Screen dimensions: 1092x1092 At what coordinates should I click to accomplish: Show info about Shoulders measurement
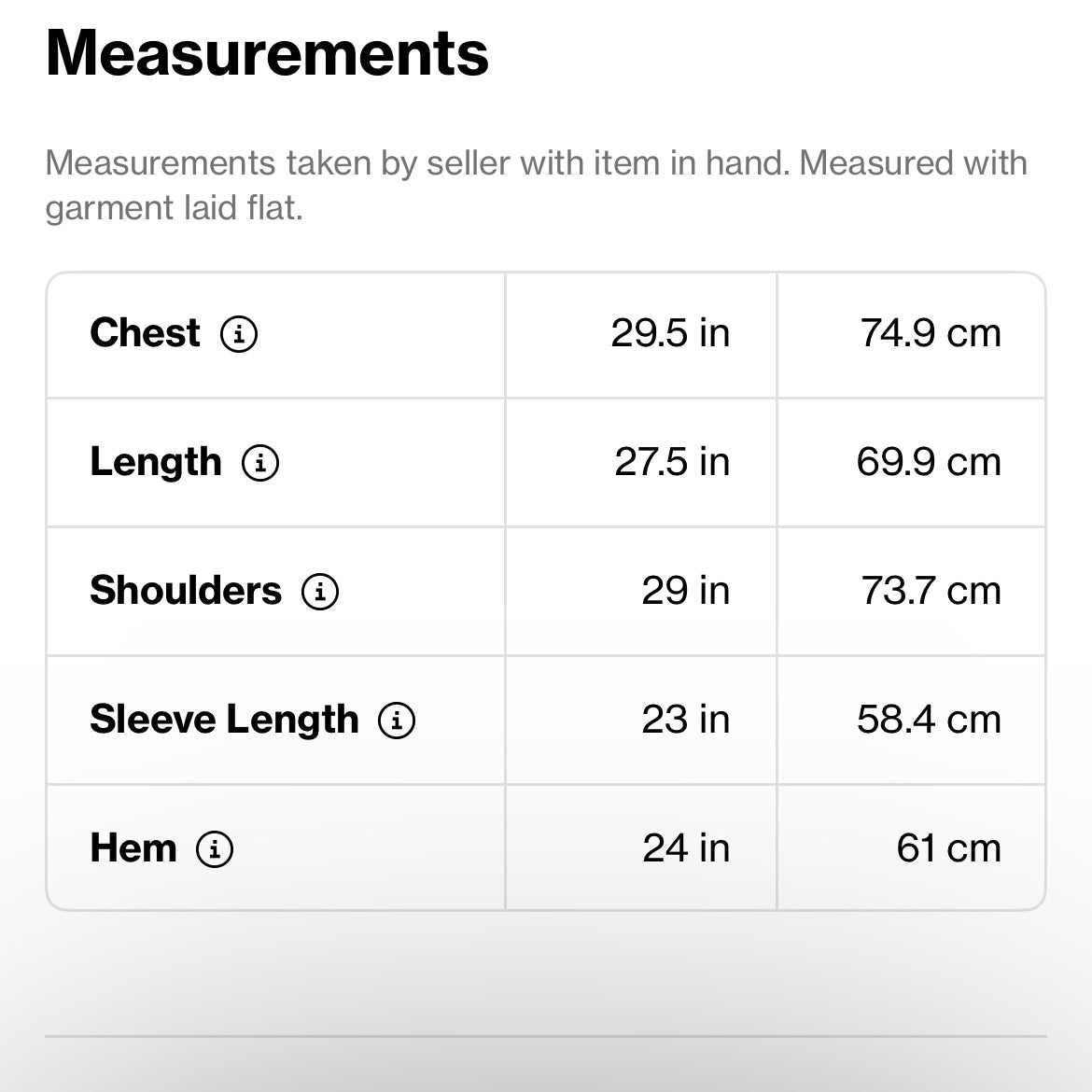click(x=320, y=591)
